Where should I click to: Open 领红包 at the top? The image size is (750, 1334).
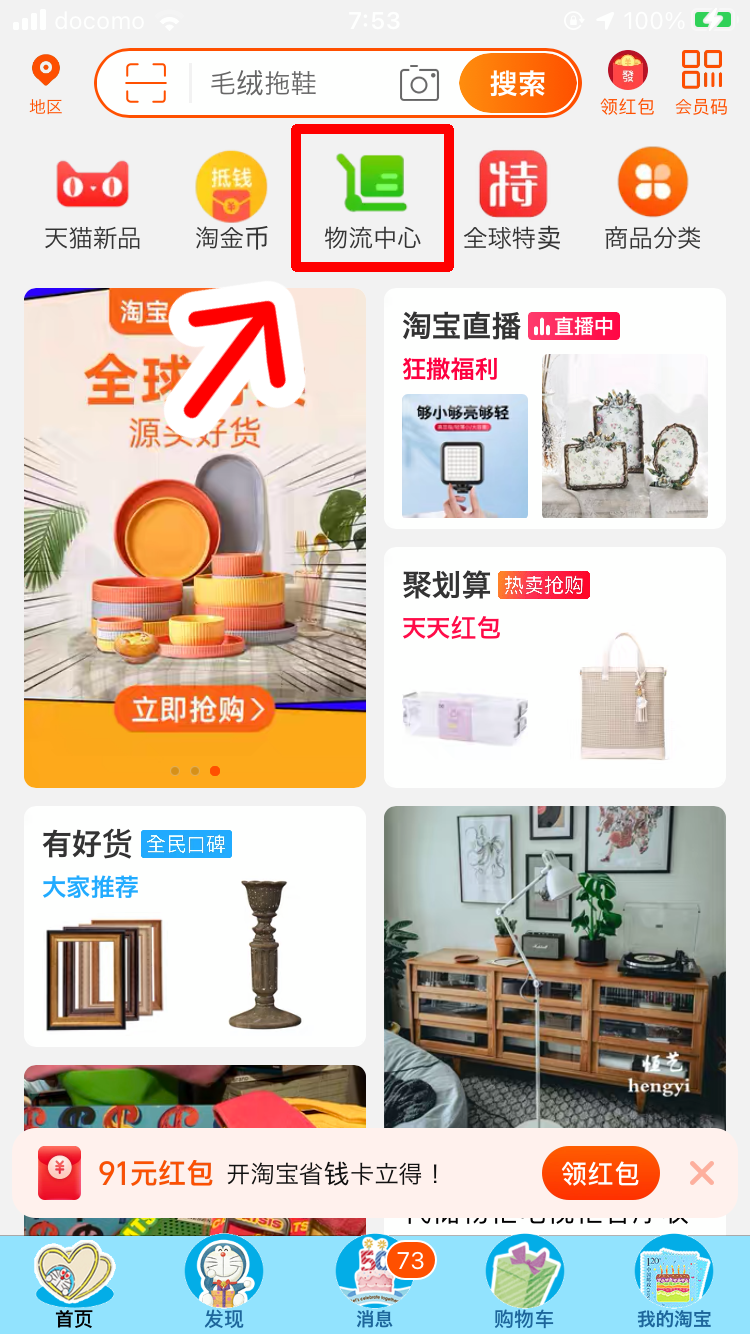627,84
